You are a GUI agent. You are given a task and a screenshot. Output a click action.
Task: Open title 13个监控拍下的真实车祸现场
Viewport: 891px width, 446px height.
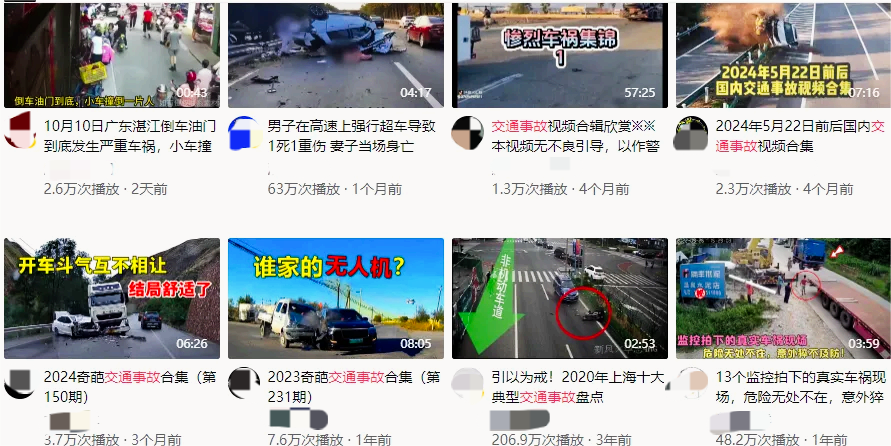coord(801,387)
